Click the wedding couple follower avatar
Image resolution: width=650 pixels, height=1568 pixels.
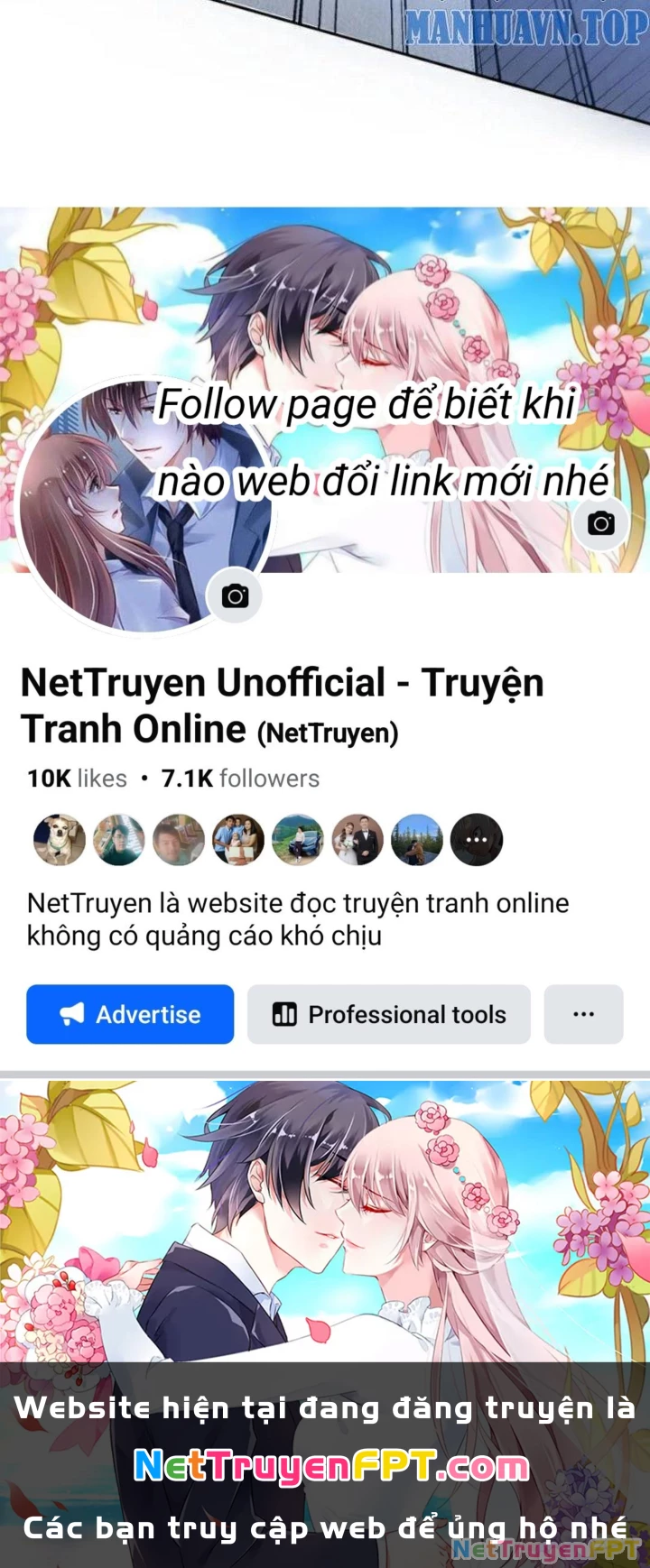click(357, 839)
